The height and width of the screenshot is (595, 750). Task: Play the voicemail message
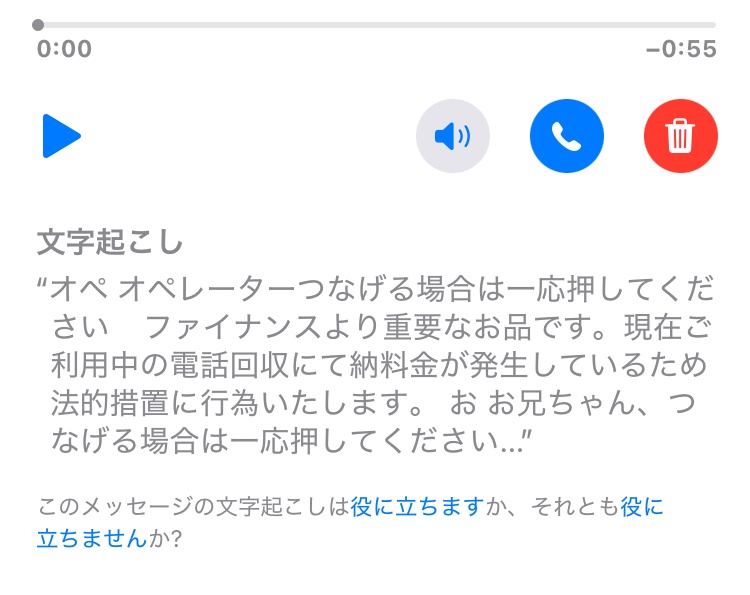click(61, 136)
